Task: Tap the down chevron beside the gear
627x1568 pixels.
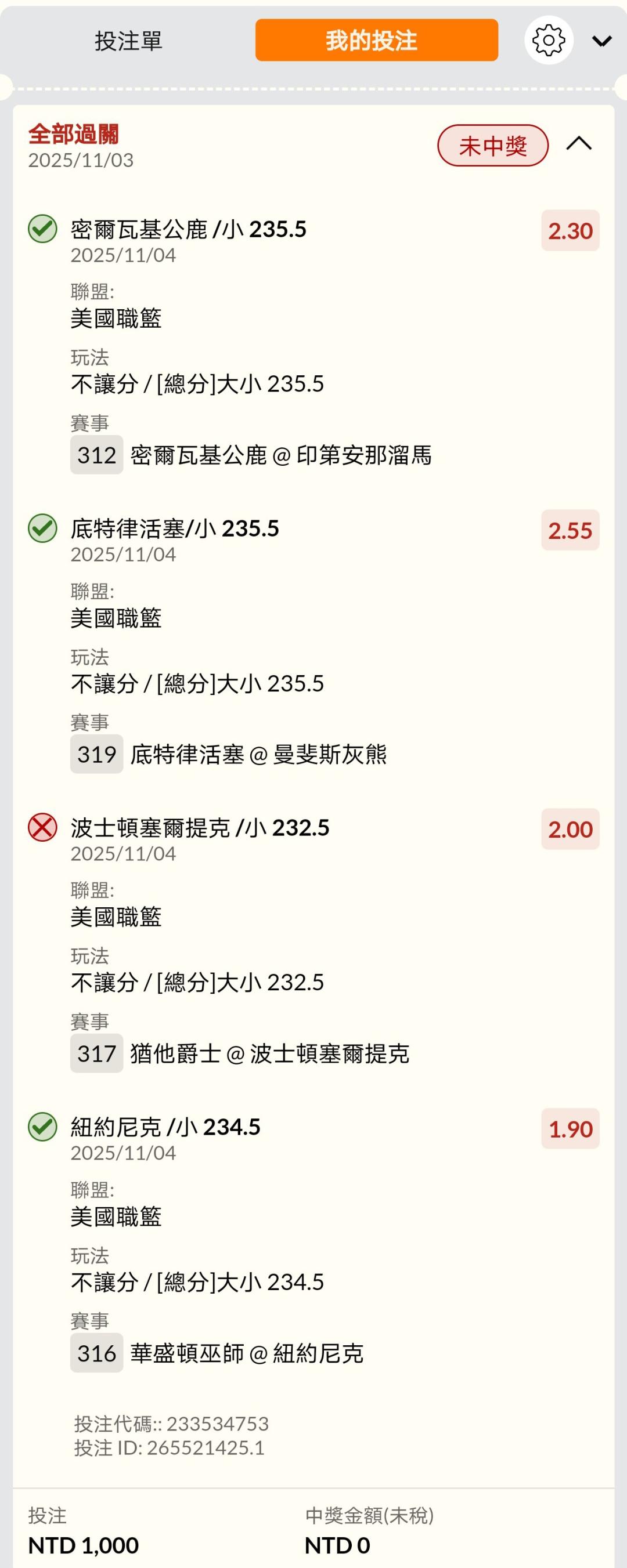Action: [x=601, y=41]
